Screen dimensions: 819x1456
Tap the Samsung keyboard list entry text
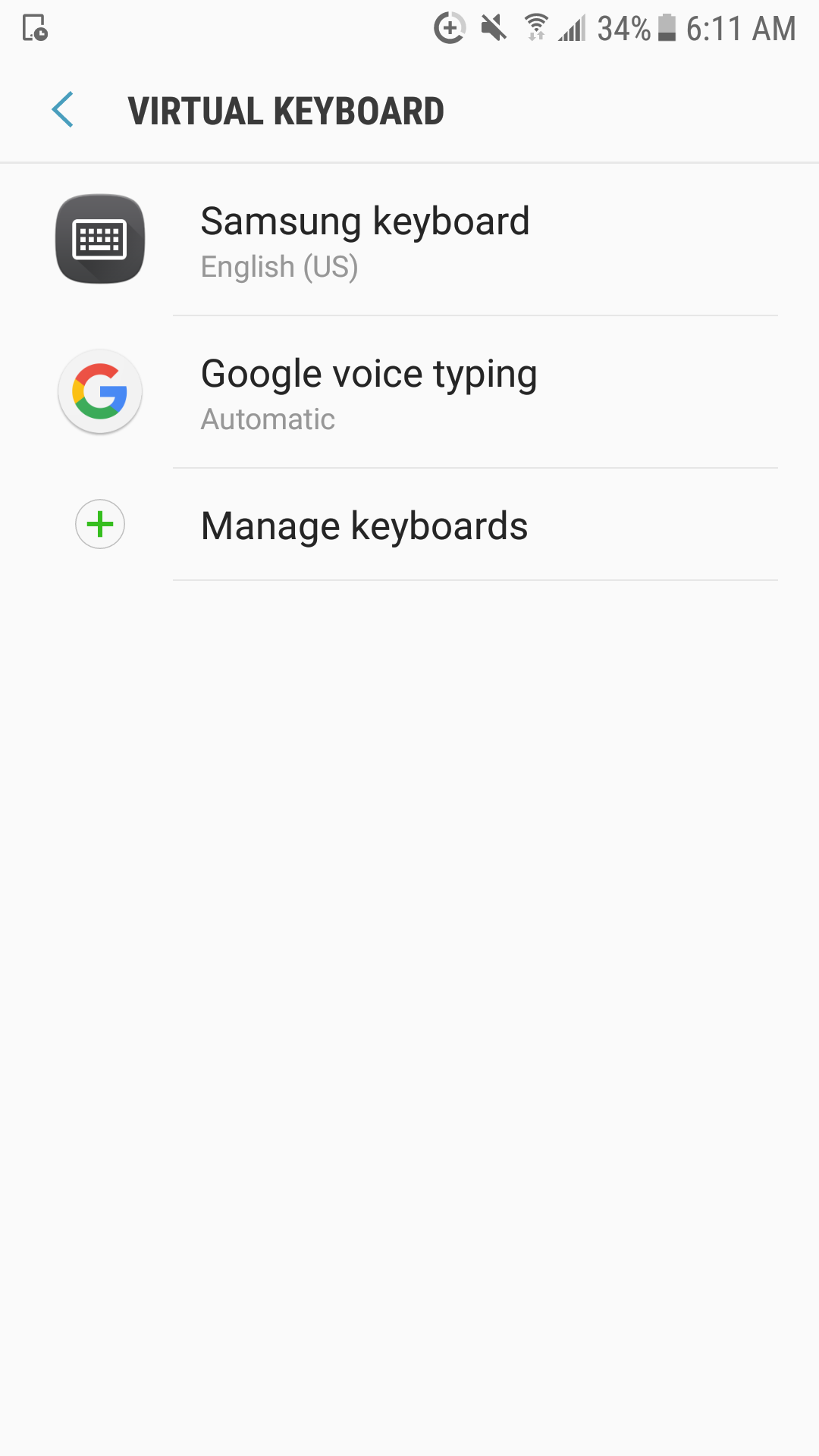(365, 221)
